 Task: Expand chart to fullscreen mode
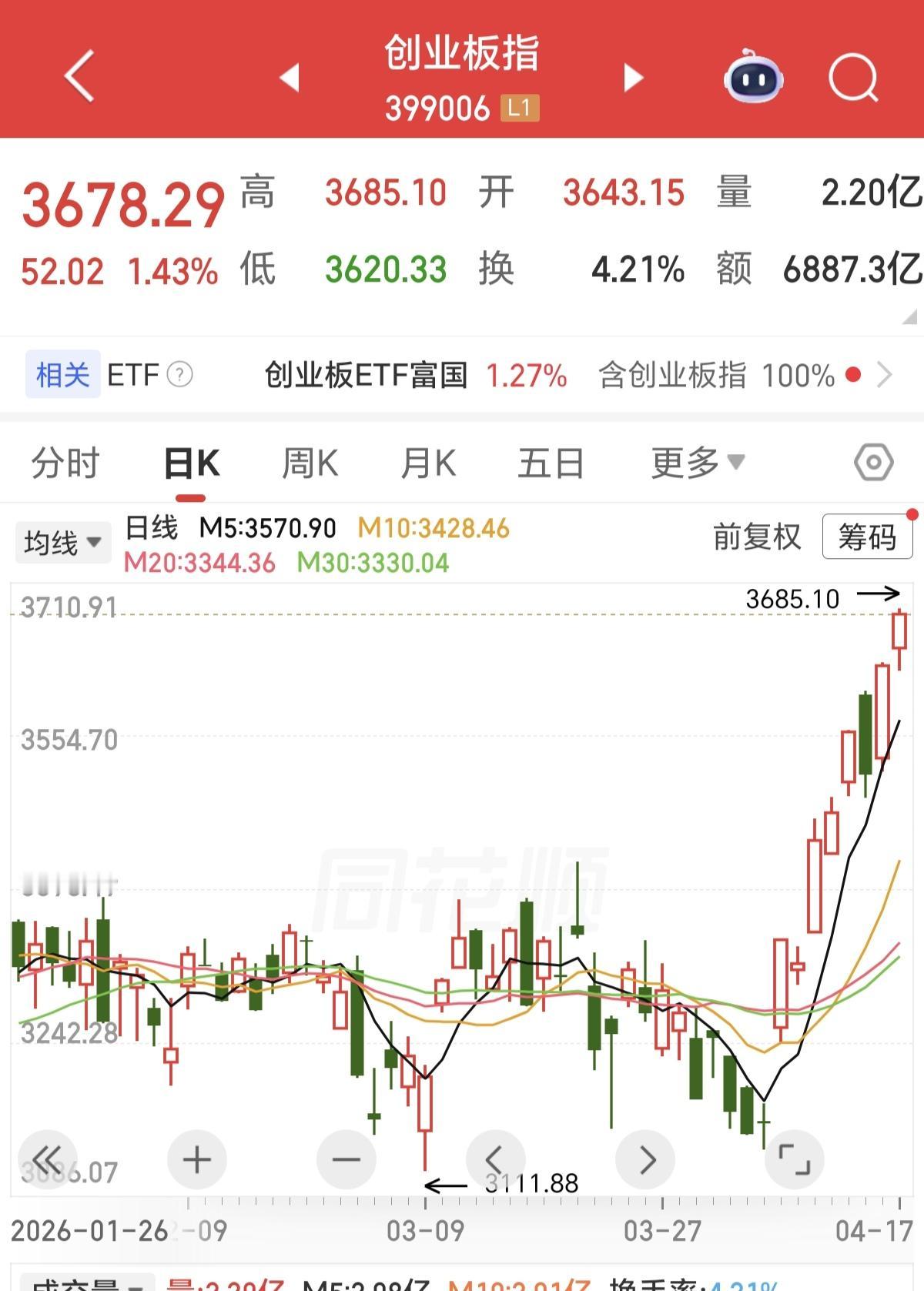click(x=795, y=1159)
